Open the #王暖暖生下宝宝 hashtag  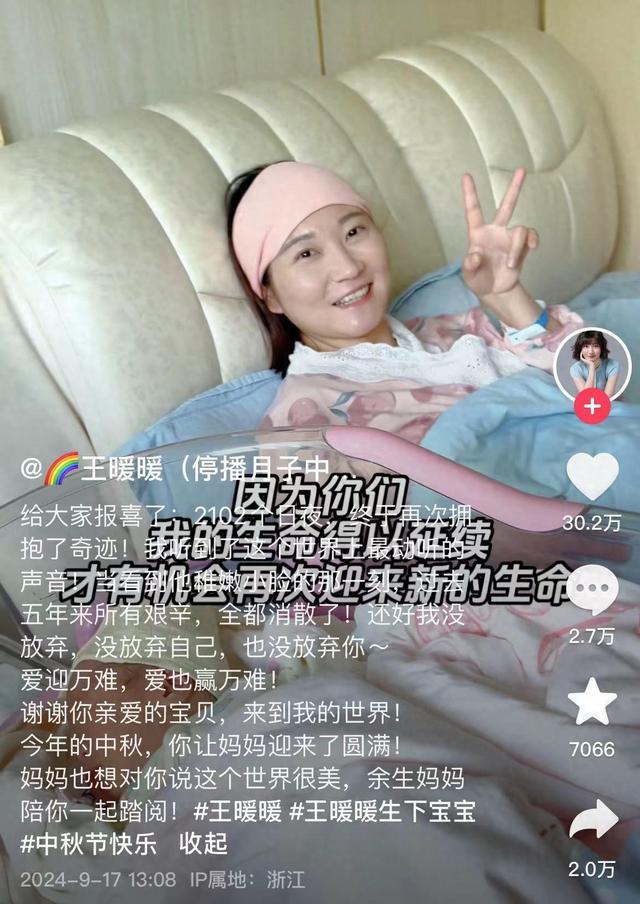[382, 811]
